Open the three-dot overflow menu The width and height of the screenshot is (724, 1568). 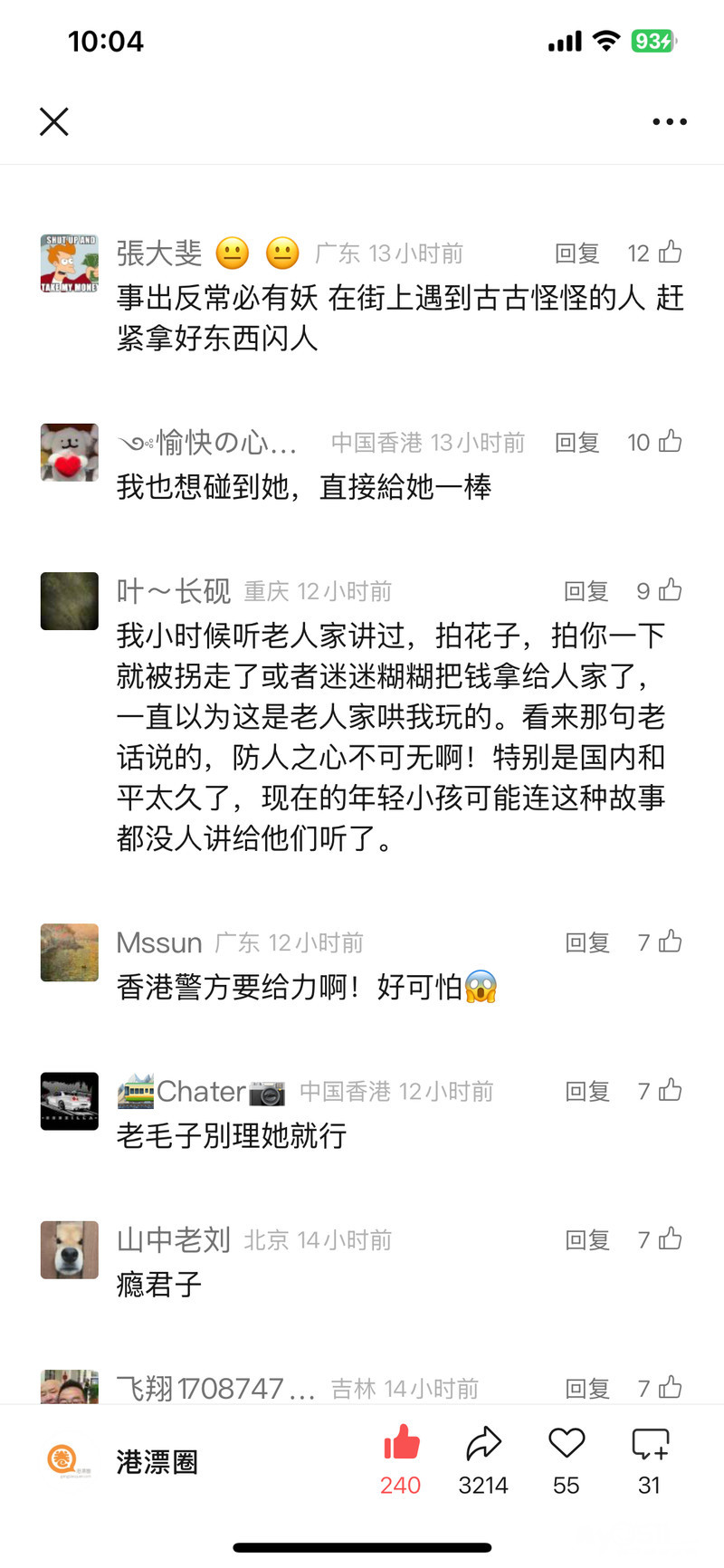tap(670, 121)
